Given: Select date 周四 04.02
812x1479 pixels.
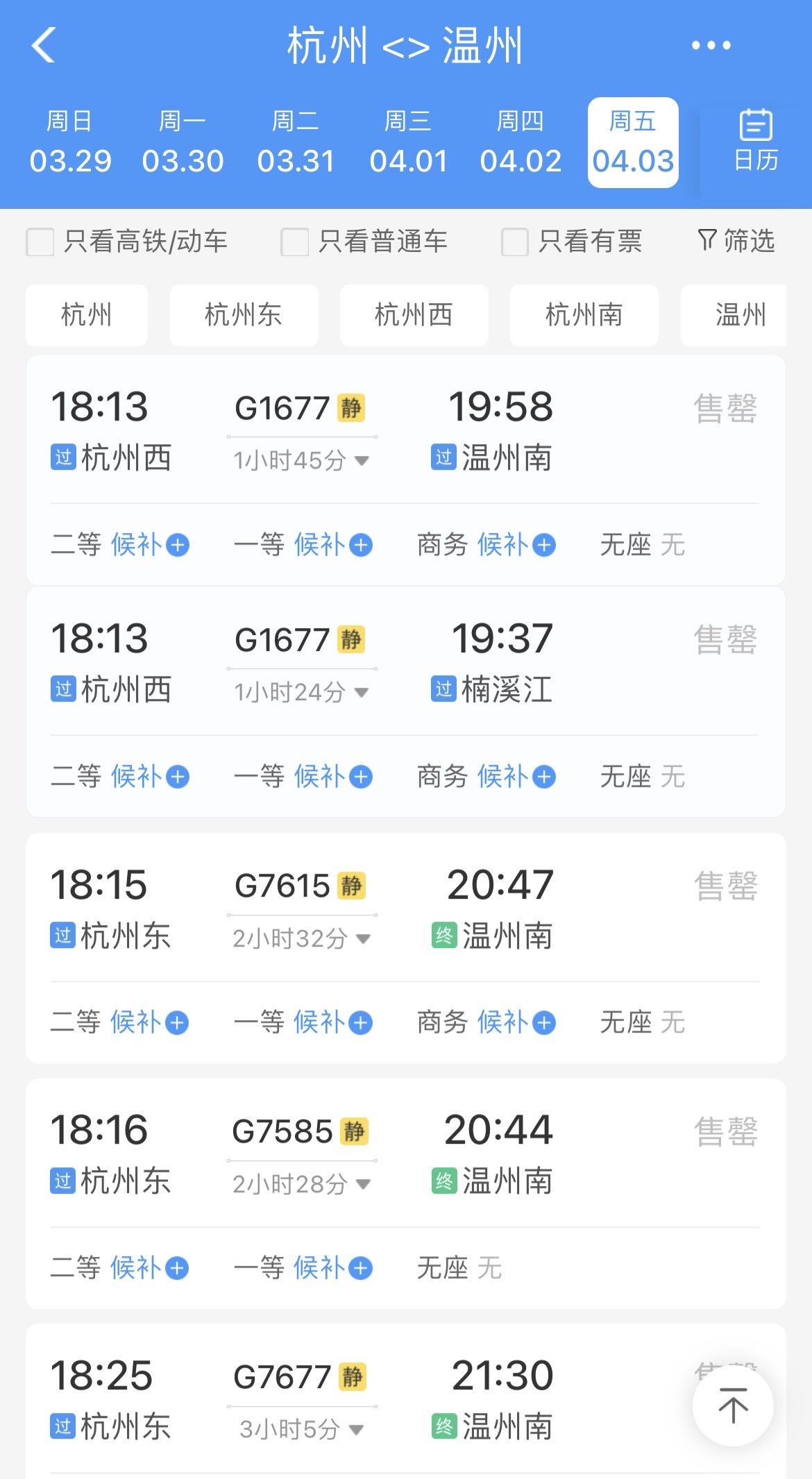Looking at the screenshot, I should [521, 142].
